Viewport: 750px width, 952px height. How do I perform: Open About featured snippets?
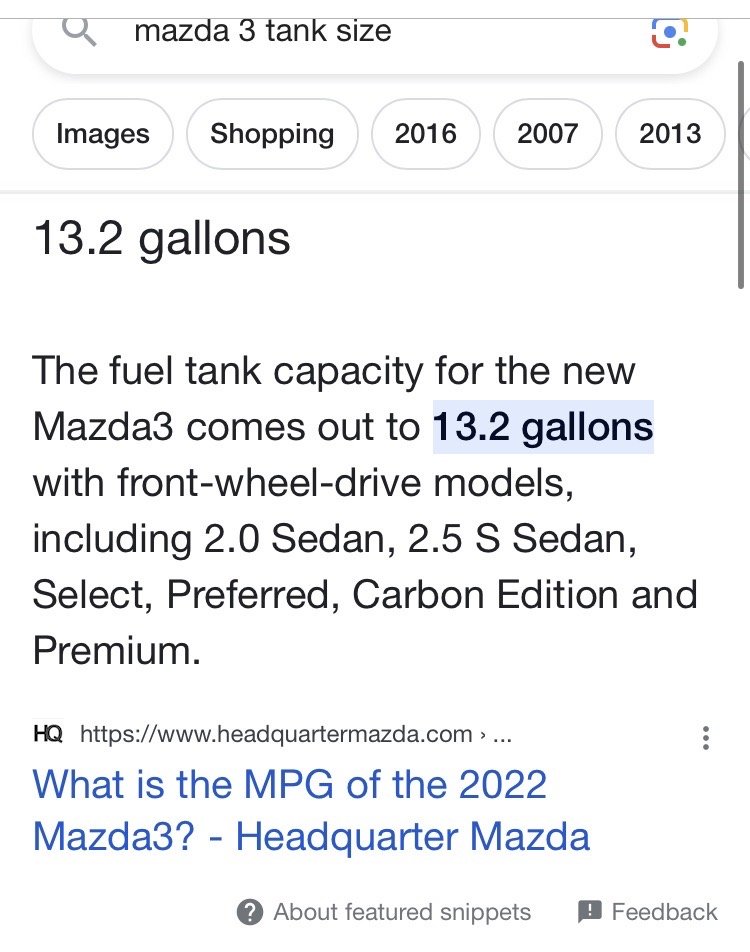pyautogui.click(x=385, y=912)
